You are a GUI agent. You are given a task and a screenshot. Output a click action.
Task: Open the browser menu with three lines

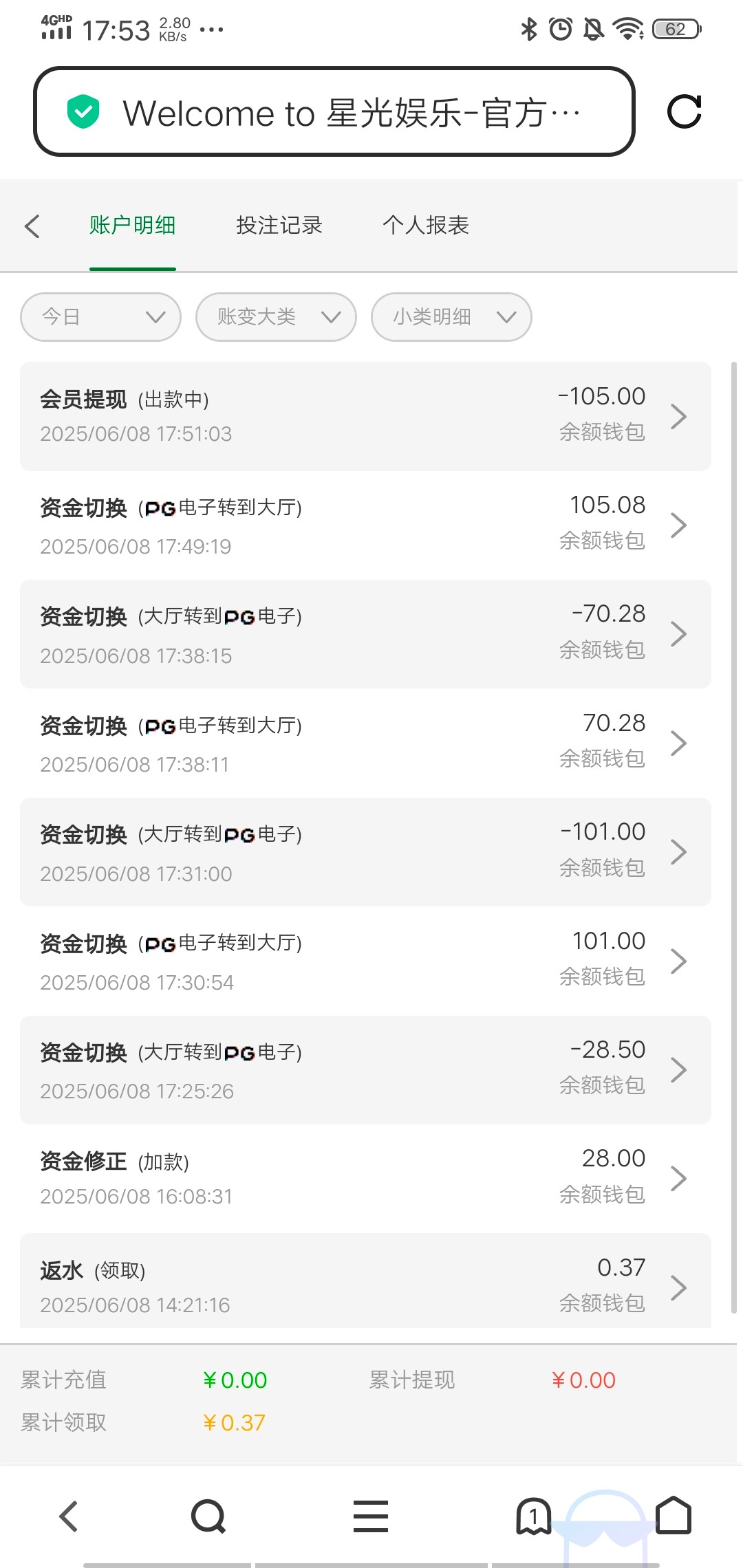pyautogui.click(x=371, y=1516)
